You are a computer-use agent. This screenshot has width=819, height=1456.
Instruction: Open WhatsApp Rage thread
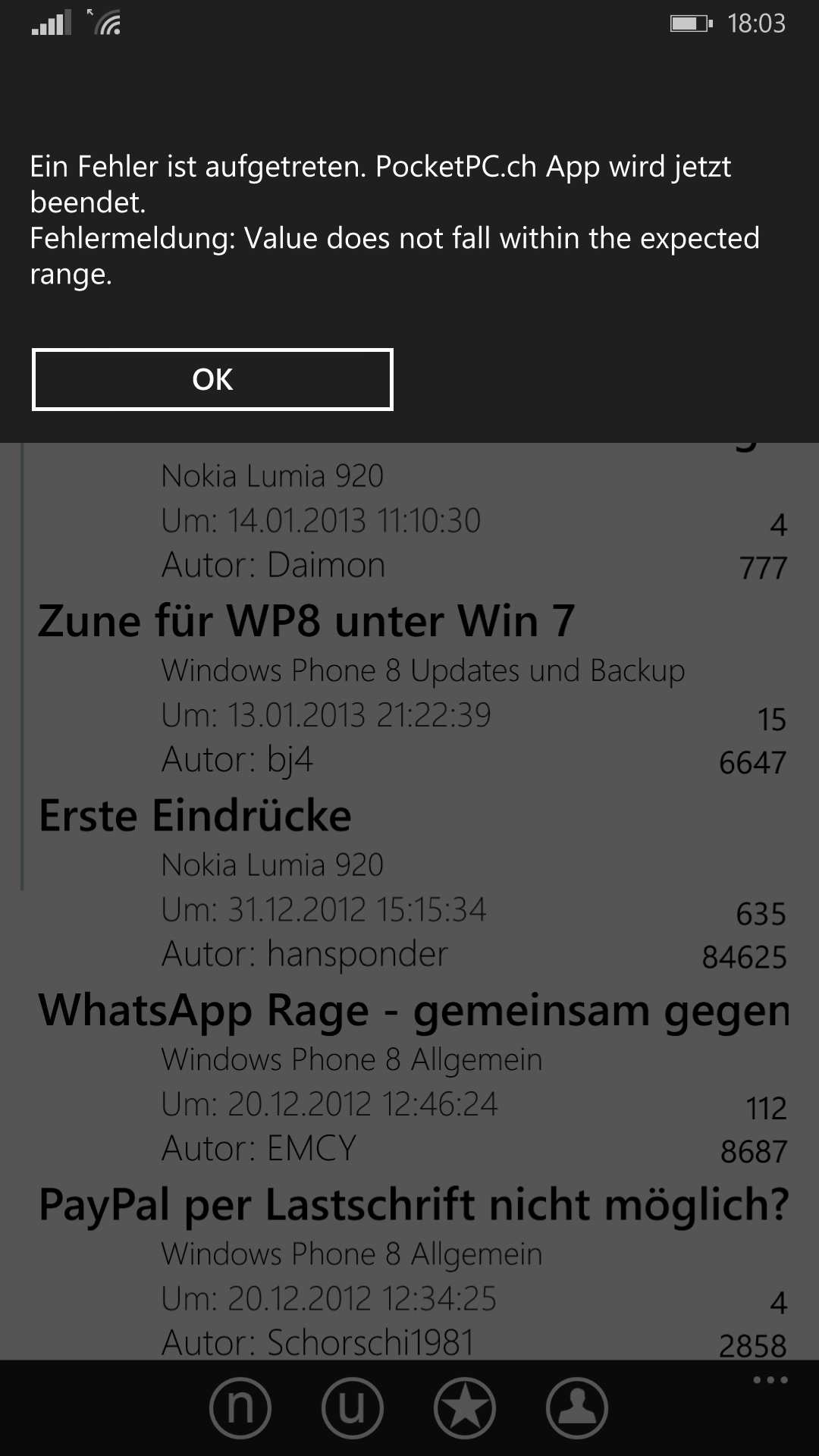click(414, 1010)
